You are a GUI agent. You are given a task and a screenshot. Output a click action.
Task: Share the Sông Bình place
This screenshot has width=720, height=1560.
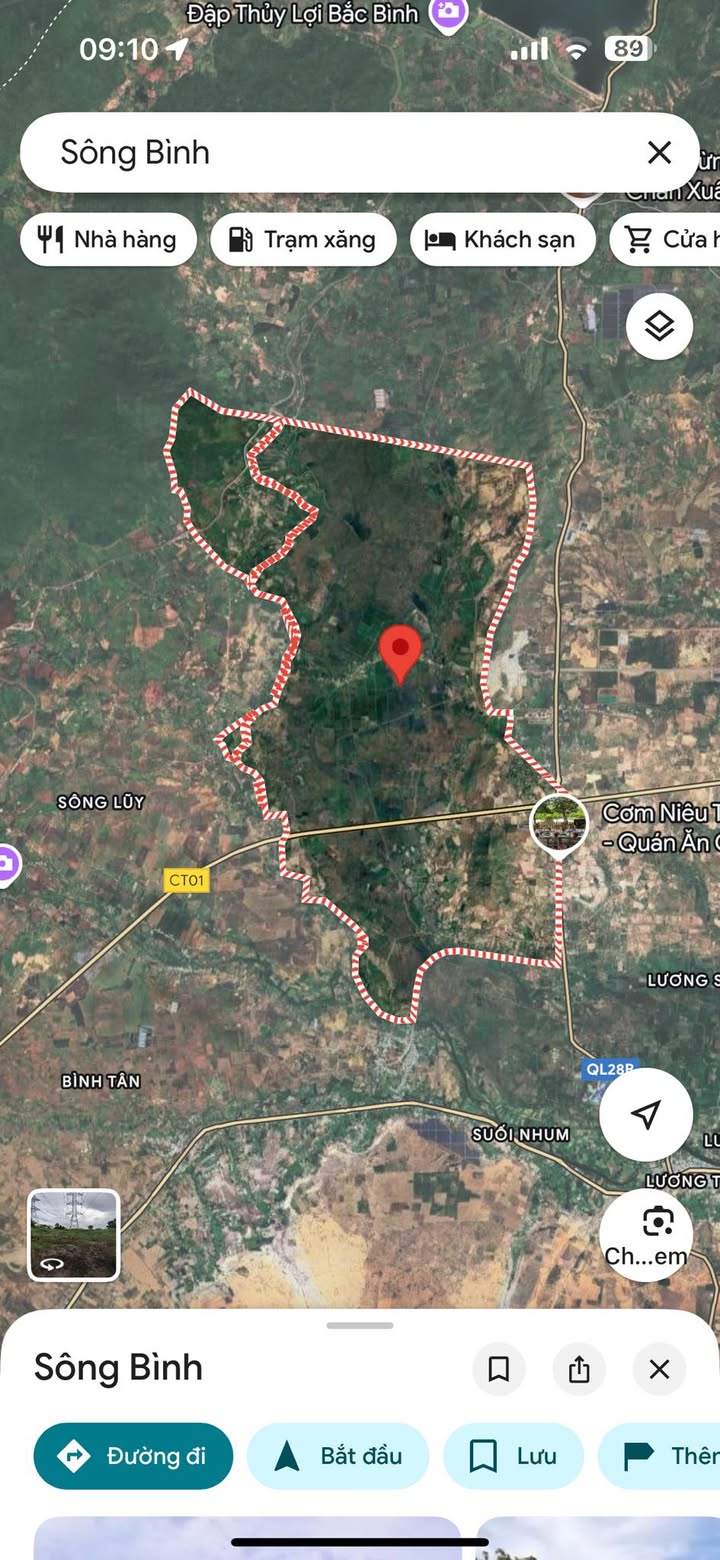(x=579, y=1369)
